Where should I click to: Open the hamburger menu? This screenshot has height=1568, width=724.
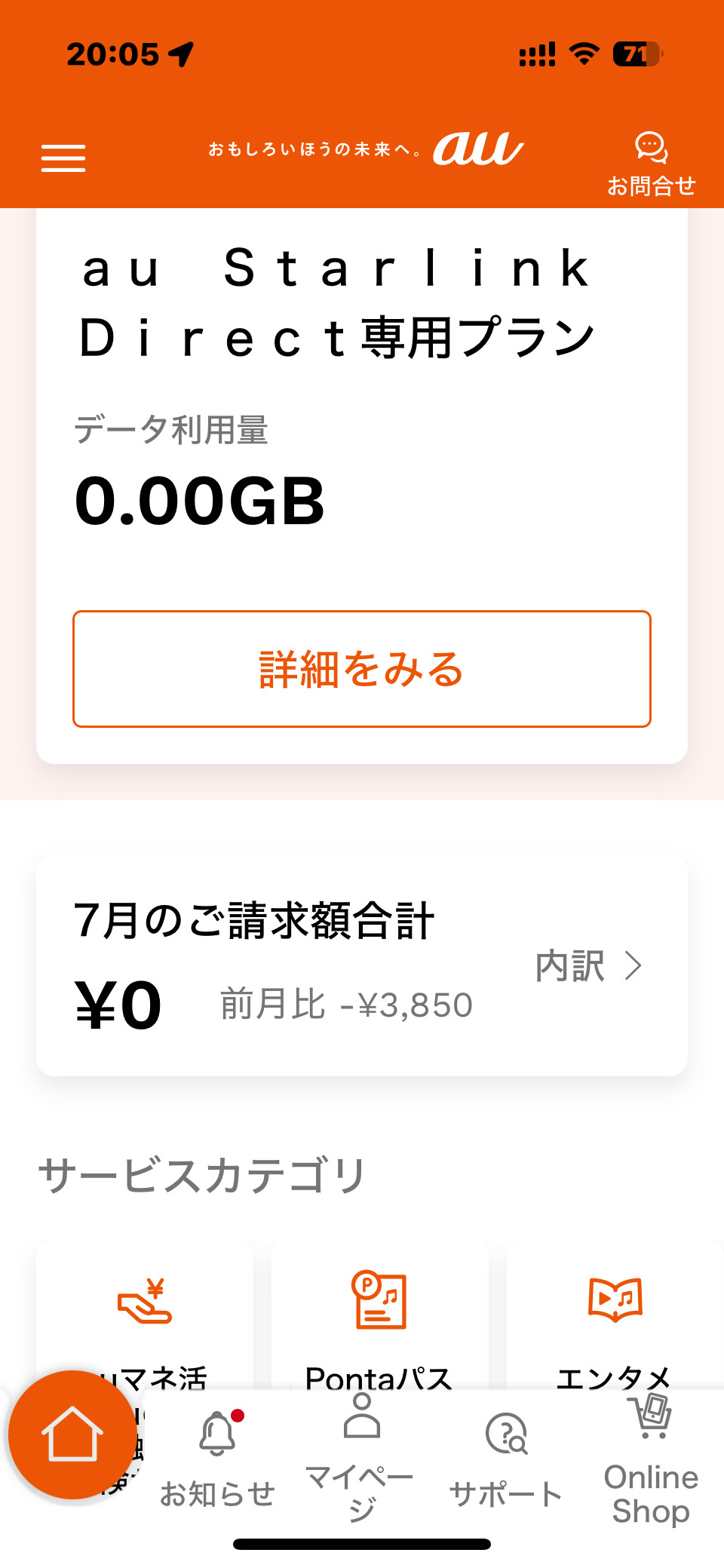point(63,158)
